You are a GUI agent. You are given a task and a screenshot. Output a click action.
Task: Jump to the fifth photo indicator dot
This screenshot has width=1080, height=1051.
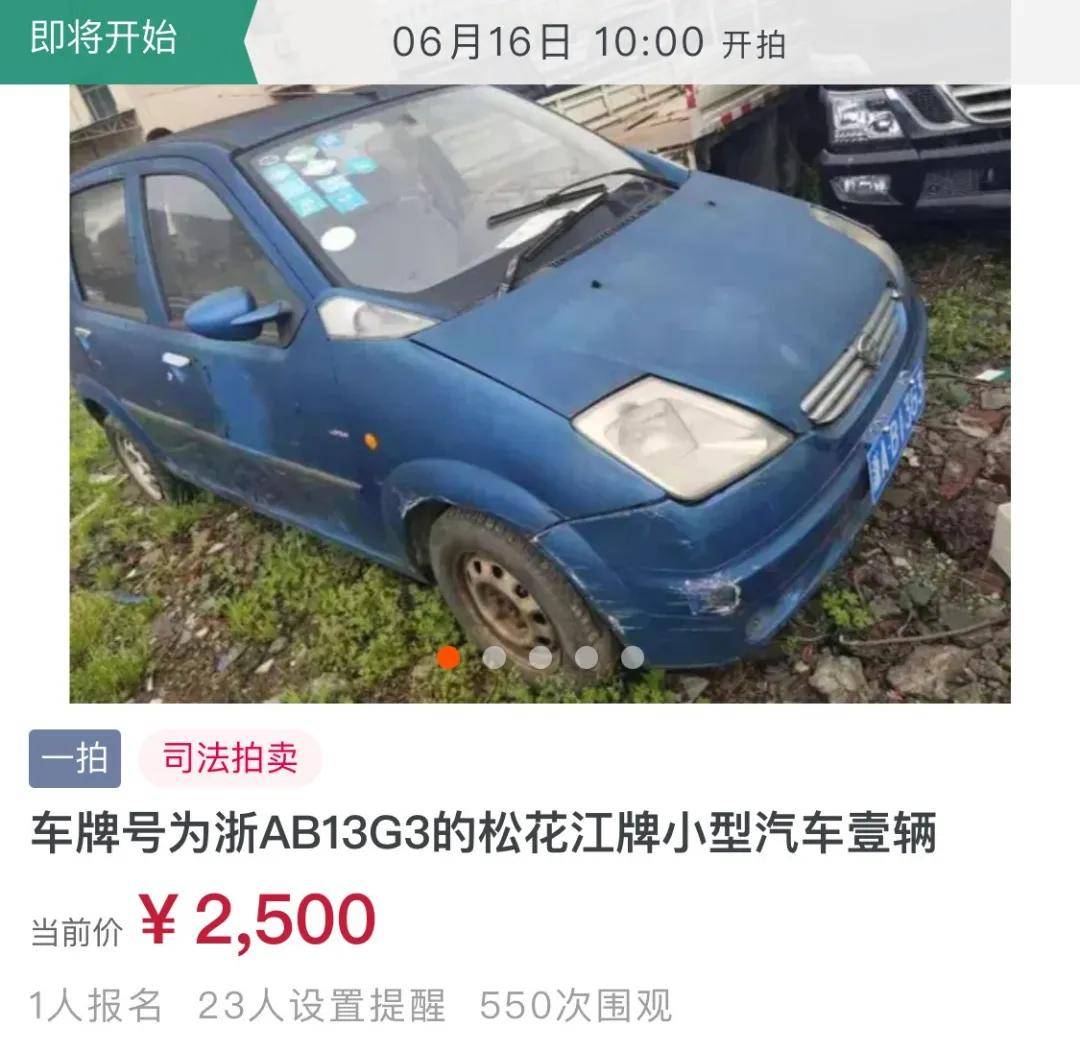632,657
